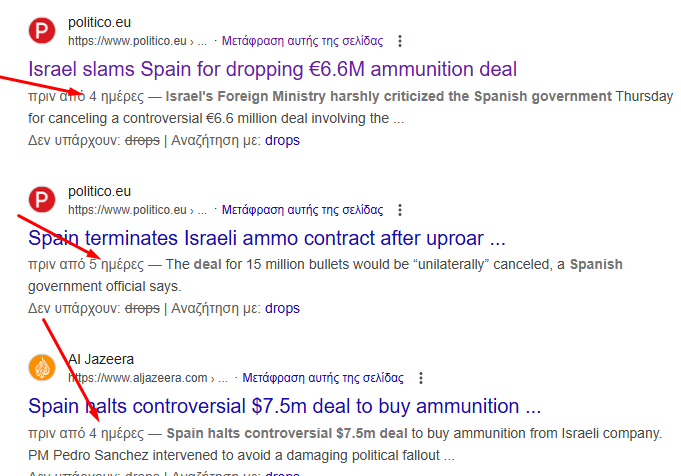The image size is (681, 476).
Task: Translate the 'Israel slams Spain' politico.eu page
Action: 302,41
